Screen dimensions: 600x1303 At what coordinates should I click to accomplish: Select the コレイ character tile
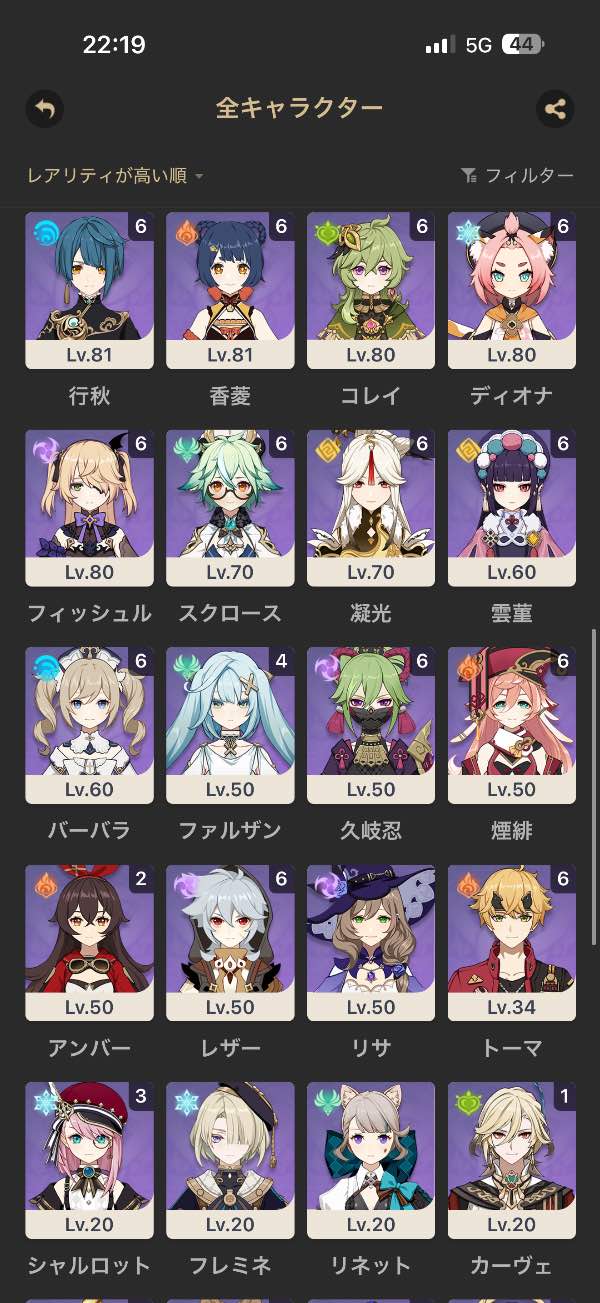(x=371, y=290)
